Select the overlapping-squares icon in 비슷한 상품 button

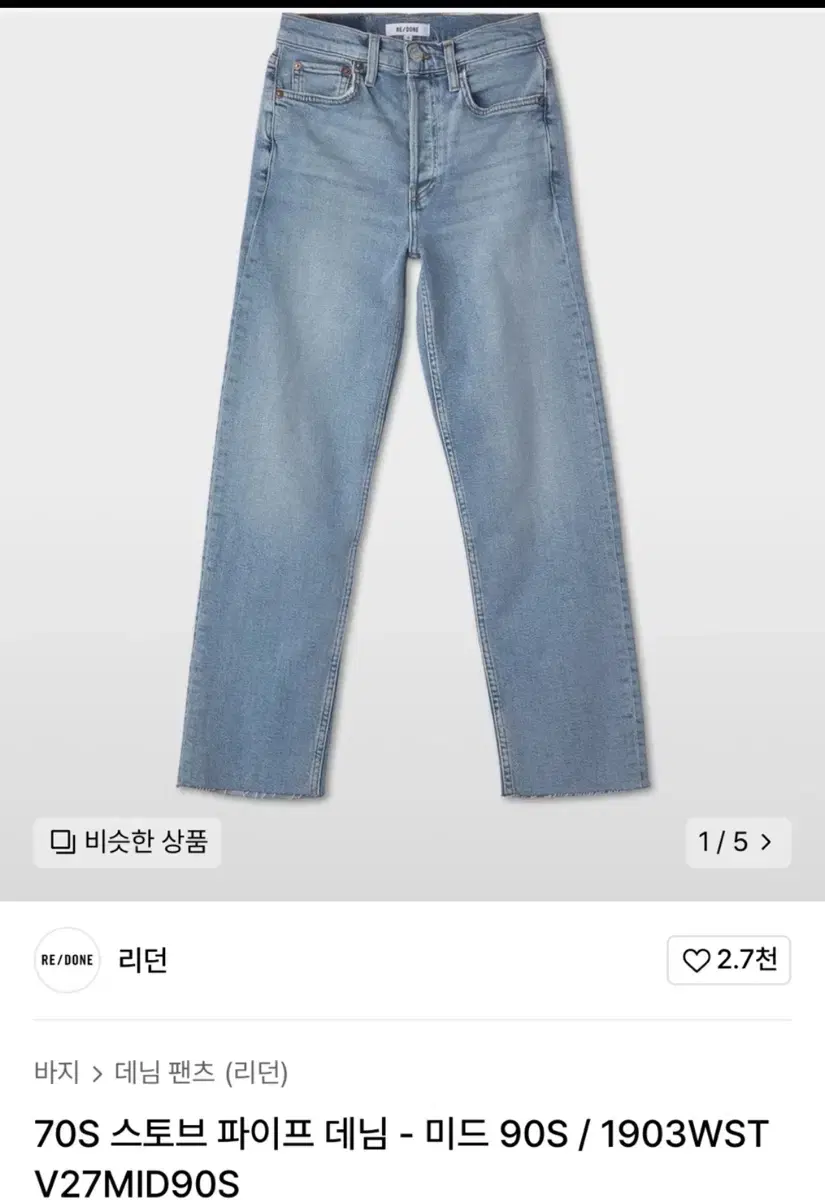tap(61, 843)
